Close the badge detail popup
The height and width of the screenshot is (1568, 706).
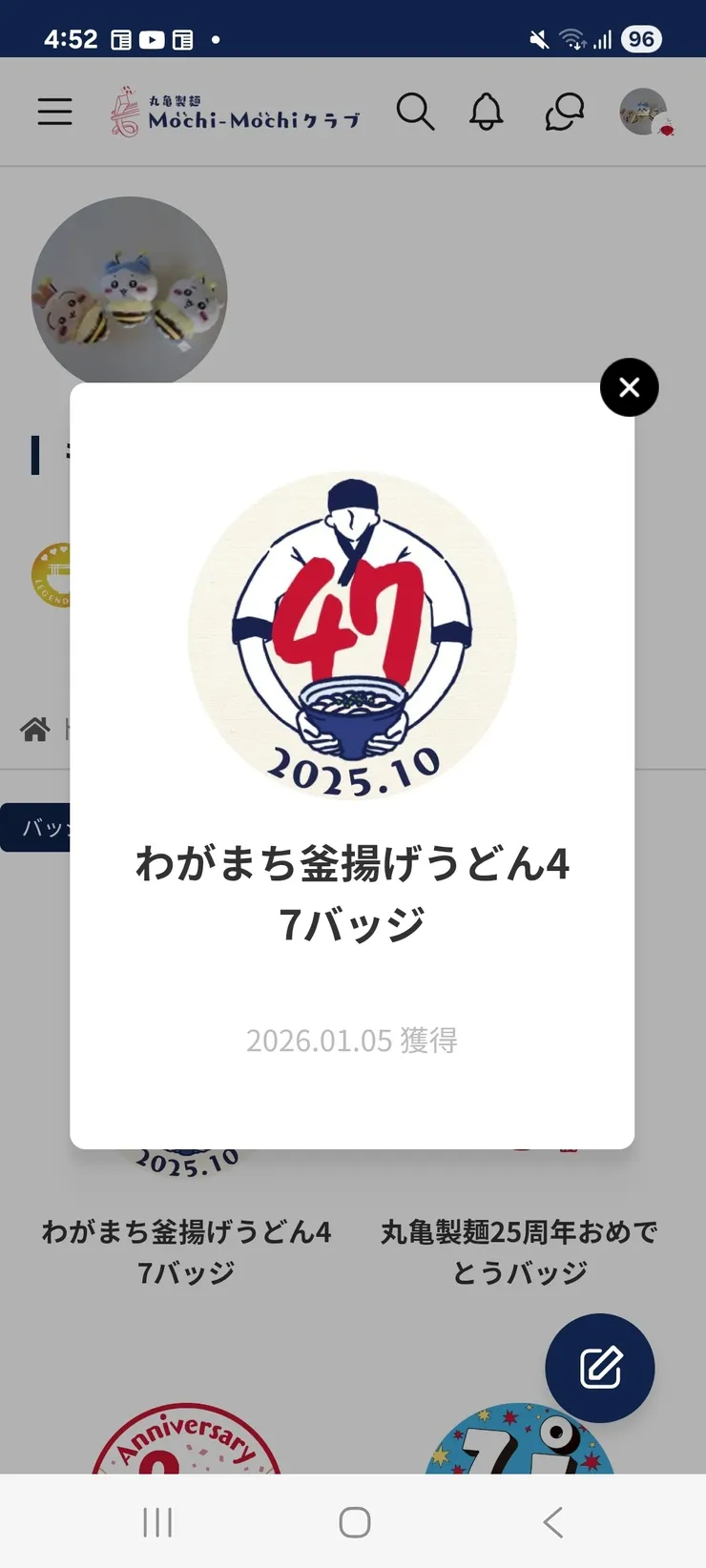629,387
